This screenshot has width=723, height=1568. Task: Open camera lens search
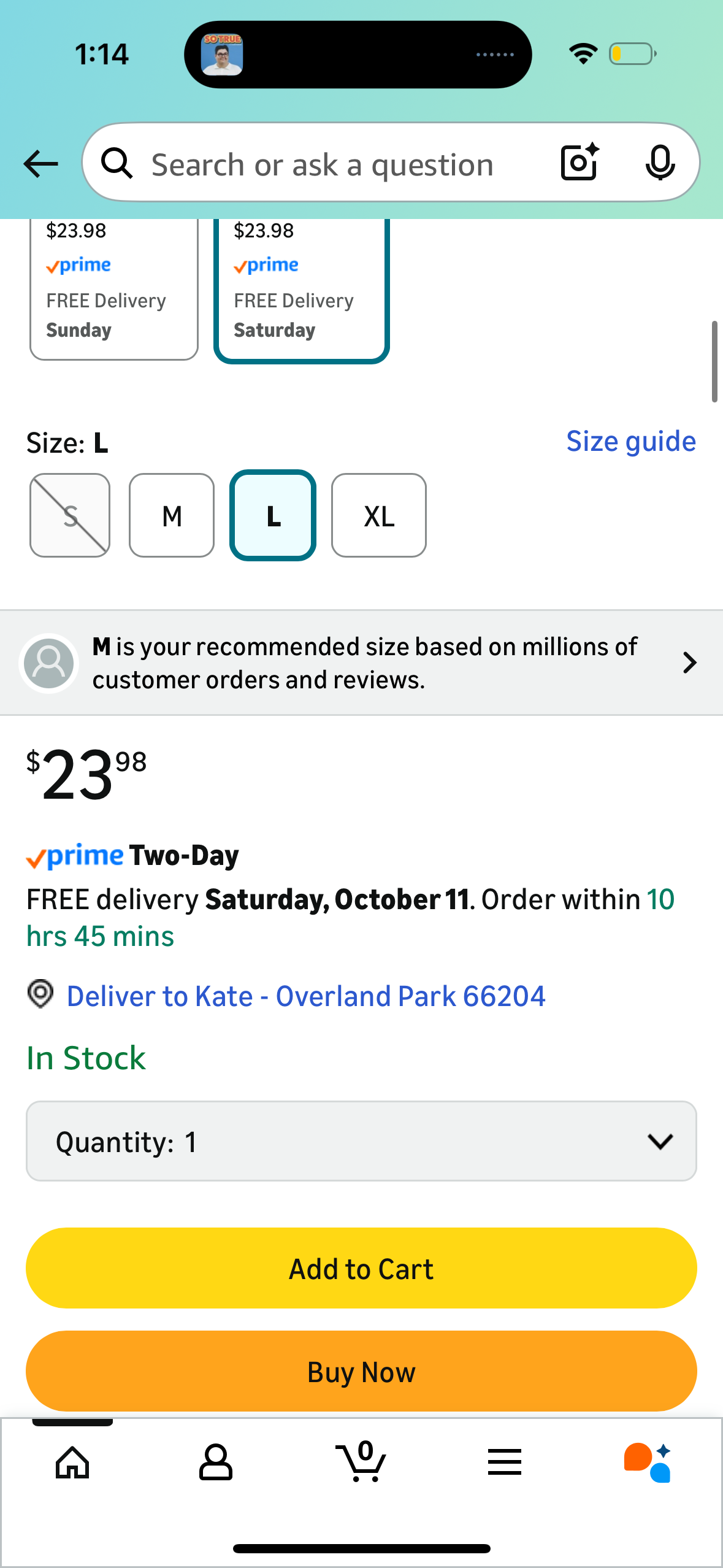pos(580,163)
